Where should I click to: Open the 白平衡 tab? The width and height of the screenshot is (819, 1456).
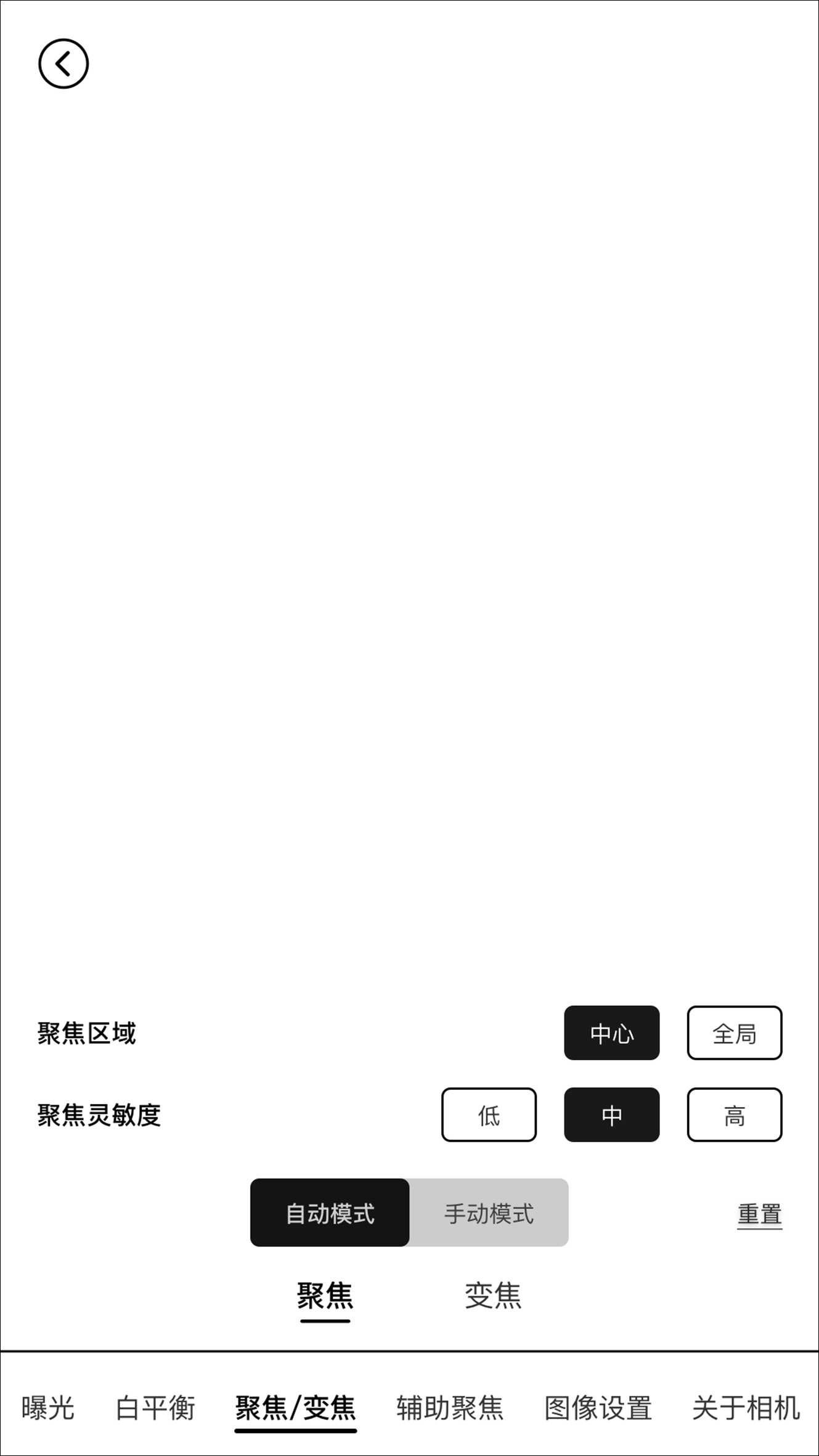tap(155, 1408)
